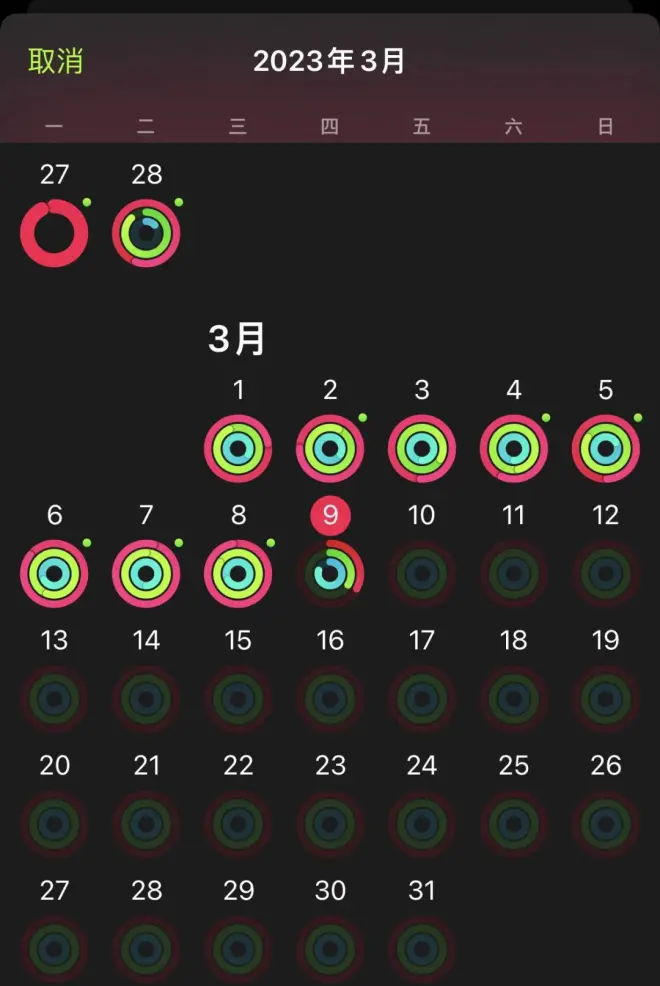This screenshot has height=986, width=660.
Task: View March 4 activity summary
Action: 514,449
